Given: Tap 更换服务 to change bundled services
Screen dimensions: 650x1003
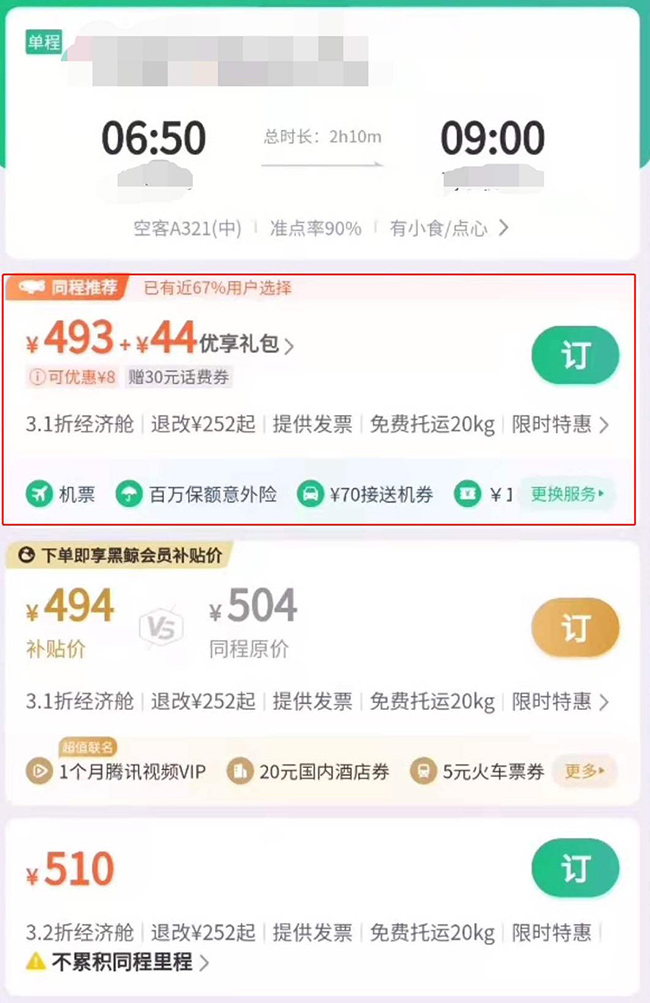Looking at the screenshot, I should pos(567,493).
